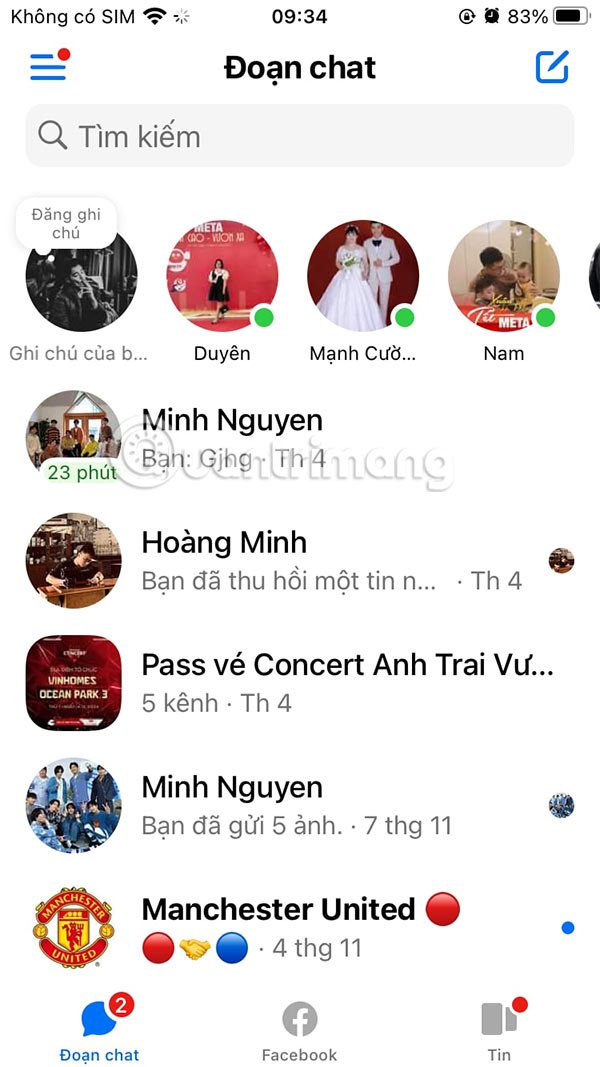Switch to the Facebook tab
Viewport: 600px width, 1067px height.
[x=299, y=1030]
